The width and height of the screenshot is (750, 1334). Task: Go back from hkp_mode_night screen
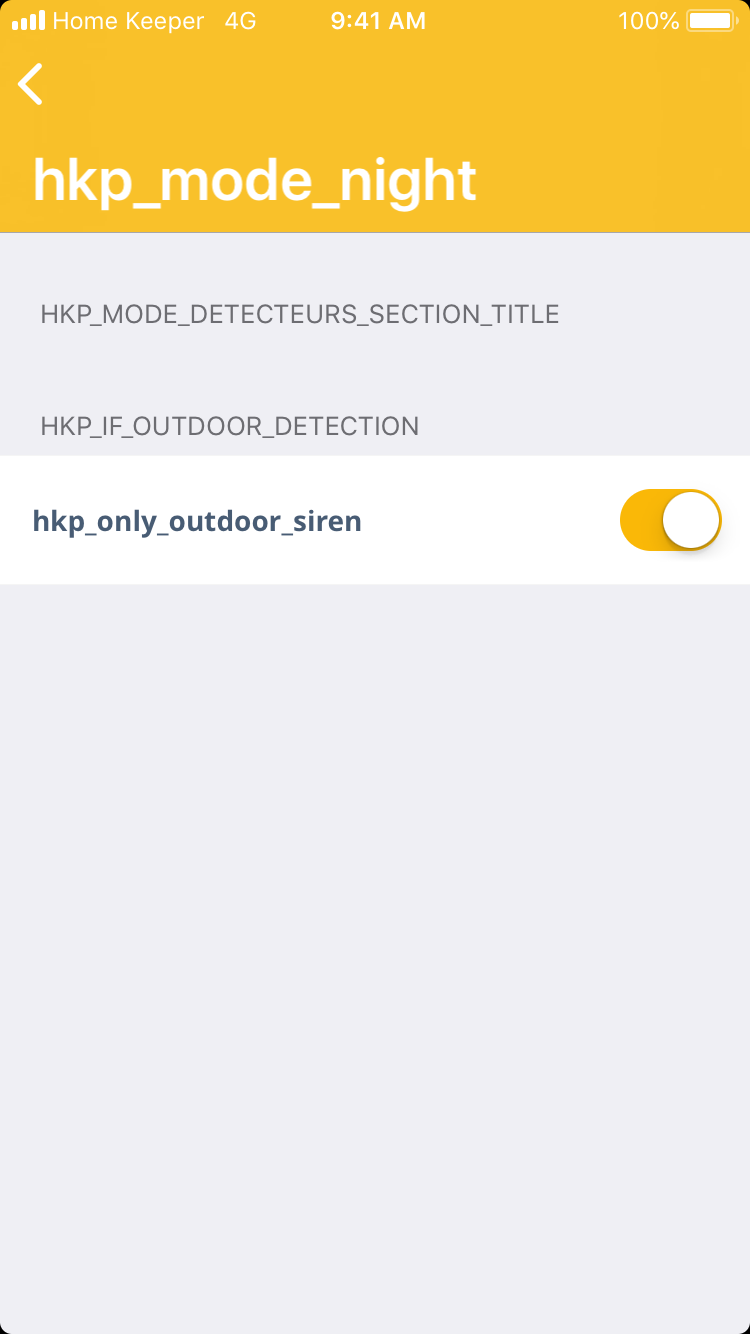pos(31,84)
